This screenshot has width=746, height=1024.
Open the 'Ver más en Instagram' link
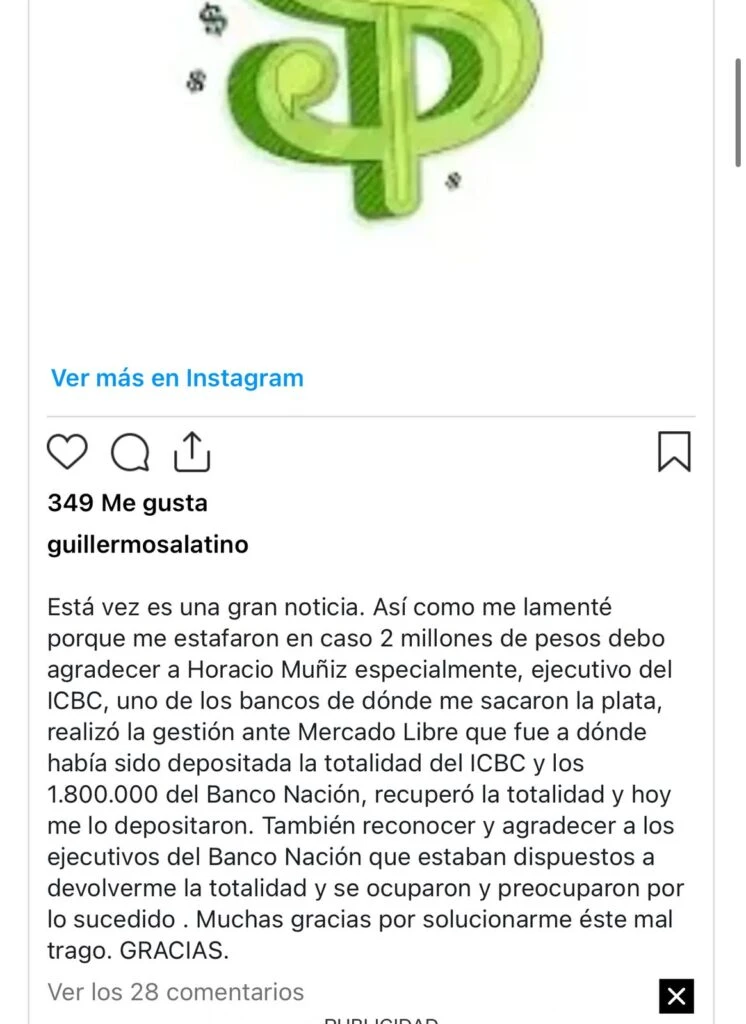point(177,378)
